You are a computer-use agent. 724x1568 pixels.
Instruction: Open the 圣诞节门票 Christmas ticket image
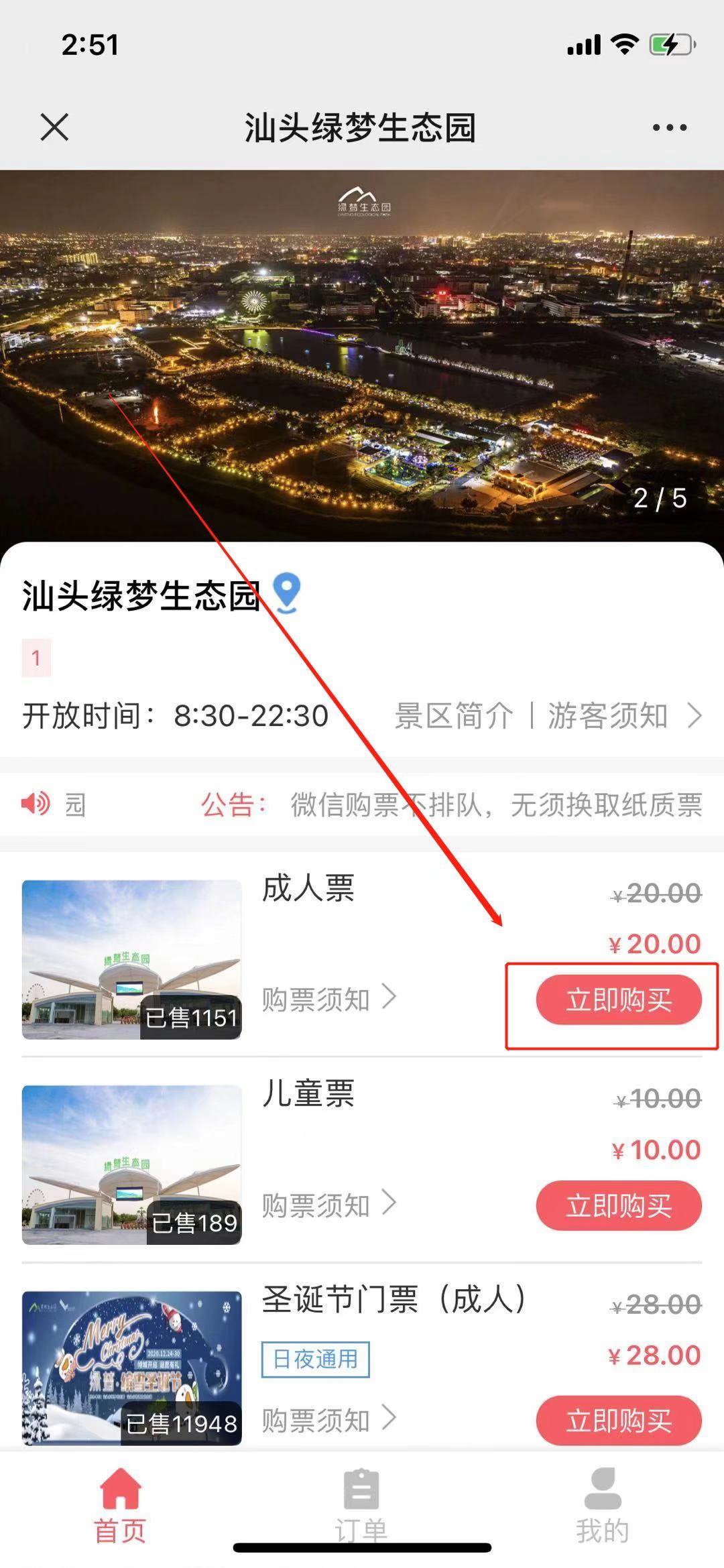[x=131, y=1368]
